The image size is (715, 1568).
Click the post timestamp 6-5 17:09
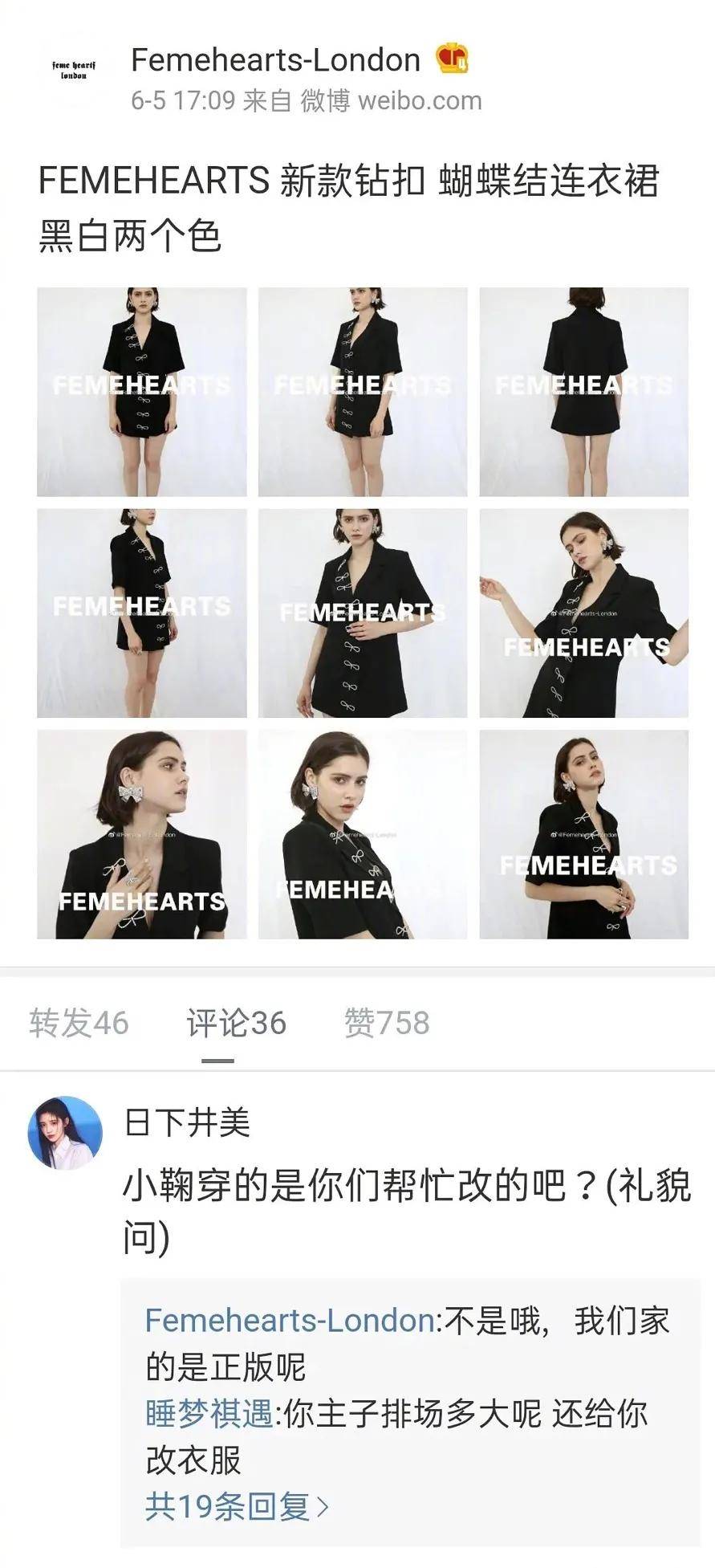pyautogui.click(x=183, y=101)
